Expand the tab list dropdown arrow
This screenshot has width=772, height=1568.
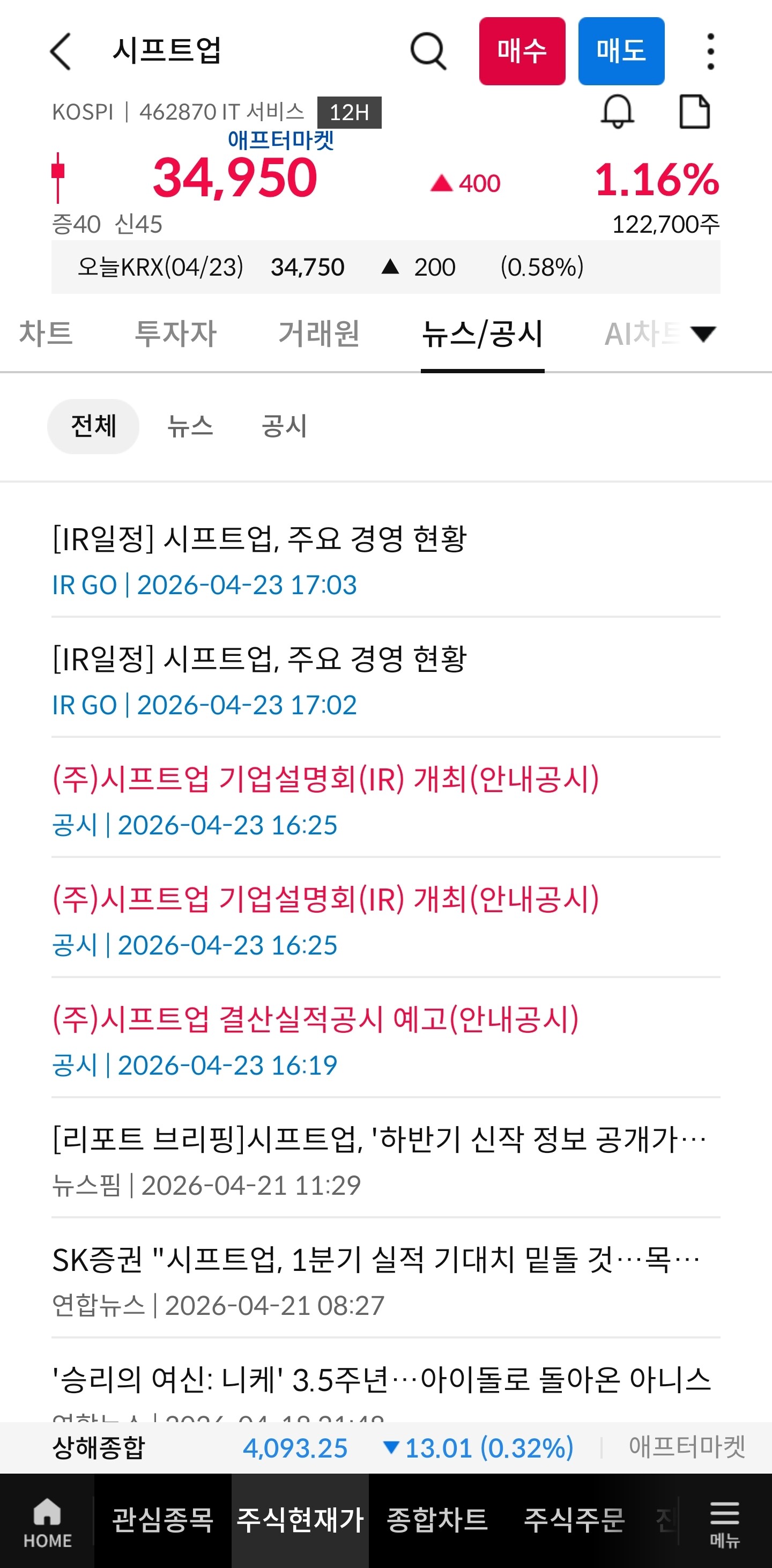704,334
